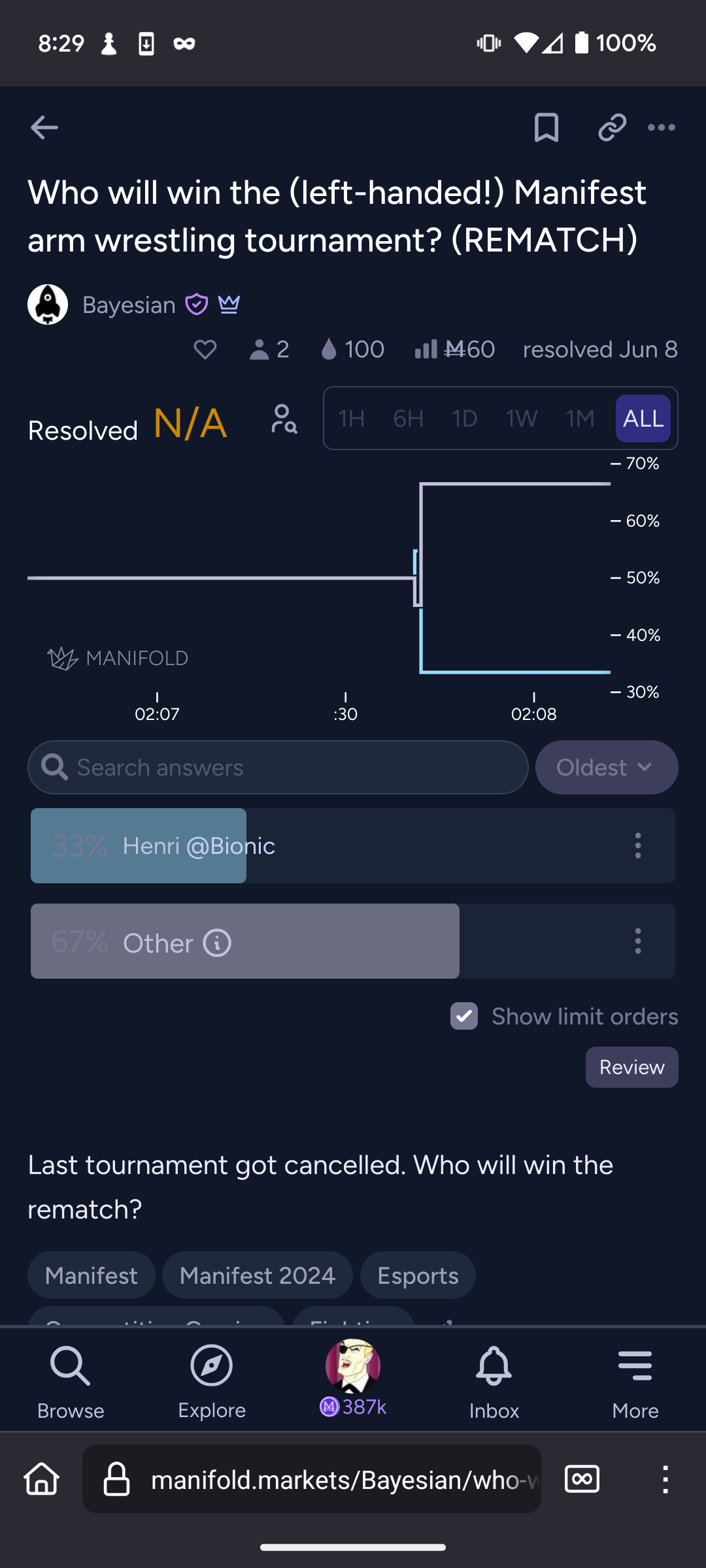Open the three-dot market options menu

click(662, 127)
